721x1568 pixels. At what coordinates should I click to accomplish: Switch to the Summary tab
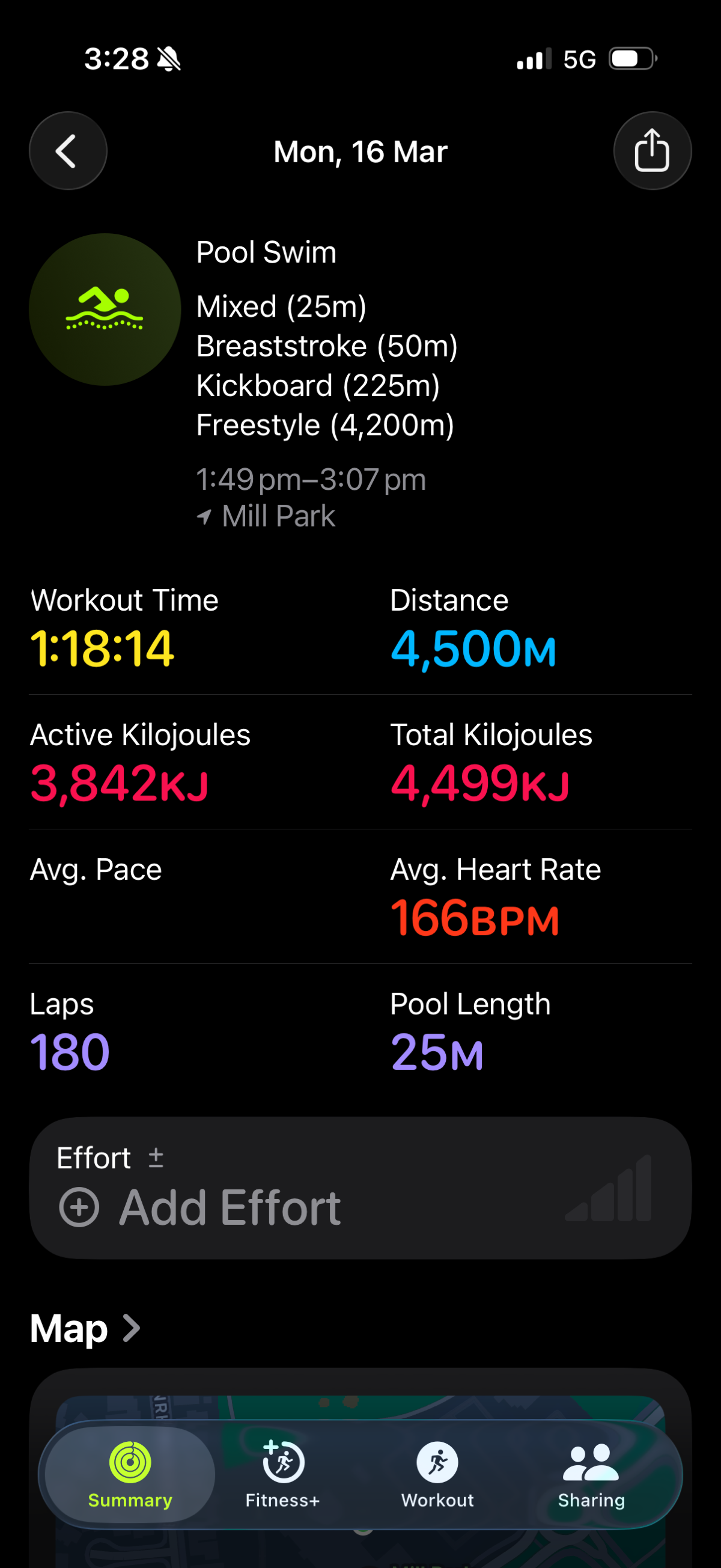(x=130, y=1474)
